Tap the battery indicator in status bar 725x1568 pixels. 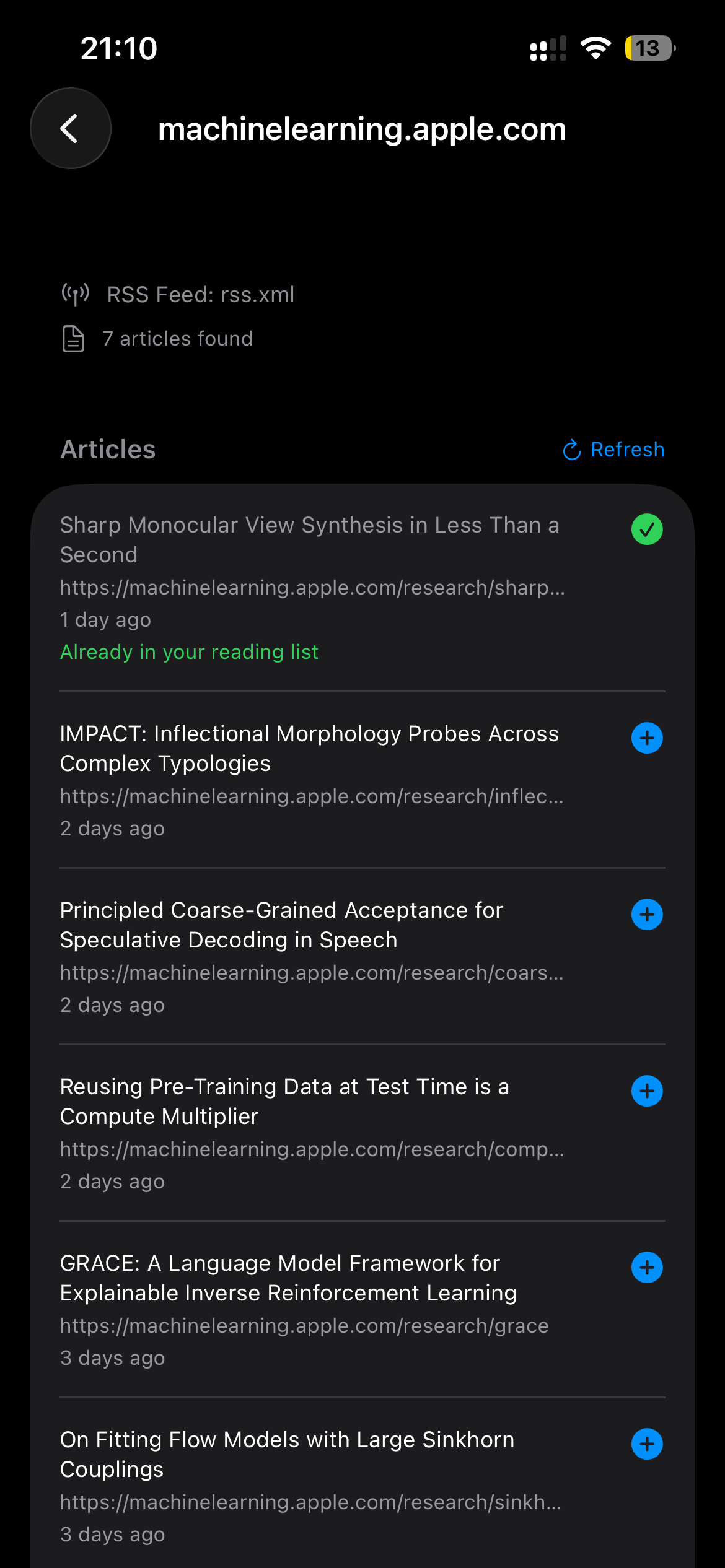648,47
